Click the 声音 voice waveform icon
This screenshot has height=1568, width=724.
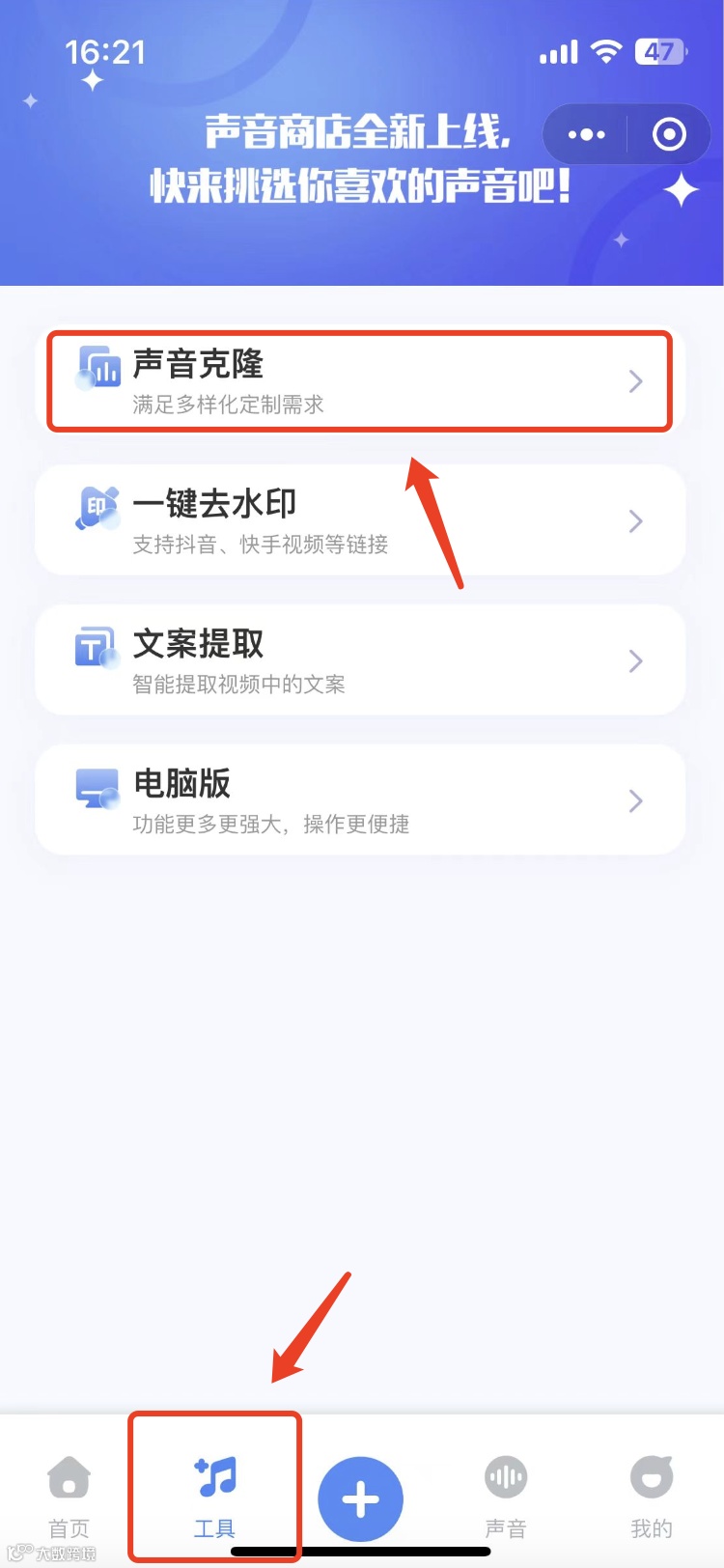point(505,1474)
